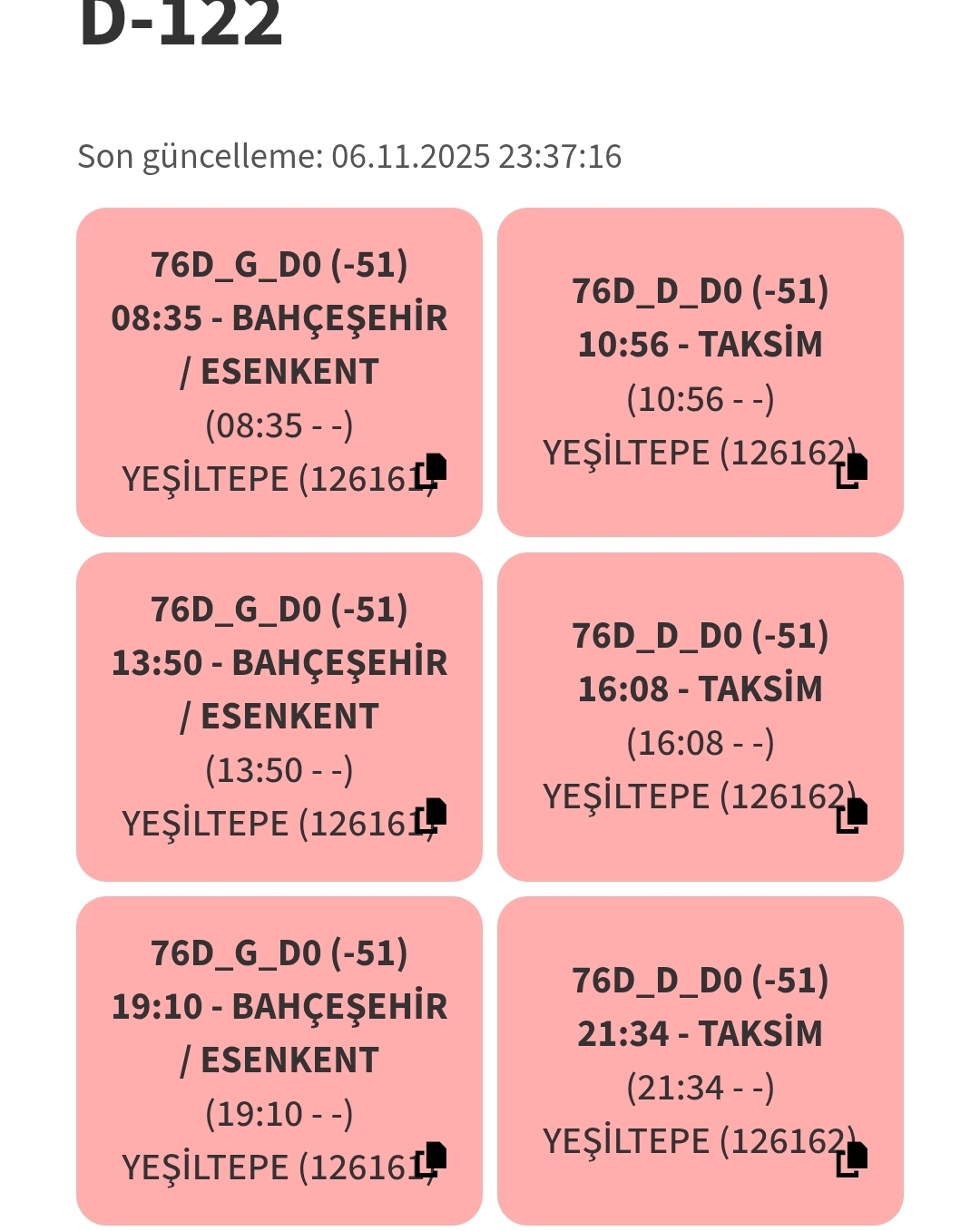Viewport: 980px width, 1231px height.
Task: Copy details of the 21:34 TAKSİM trip
Action: click(x=851, y=1159)
